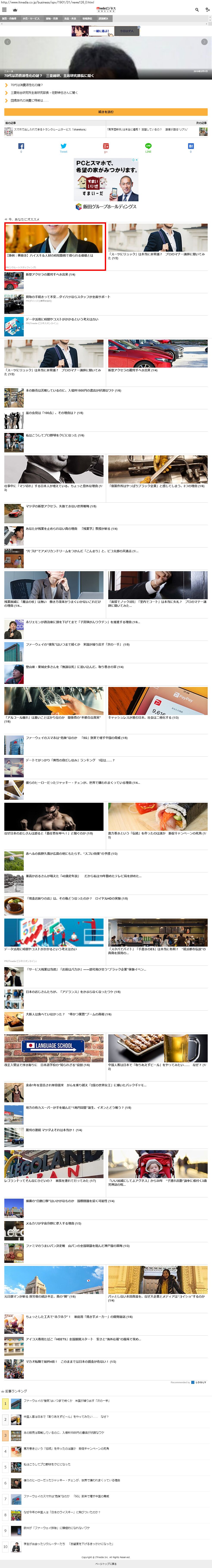This screenshot has height=1568, width=212.
Task: Go to previous carousel slide arrow
Action: 7,42
